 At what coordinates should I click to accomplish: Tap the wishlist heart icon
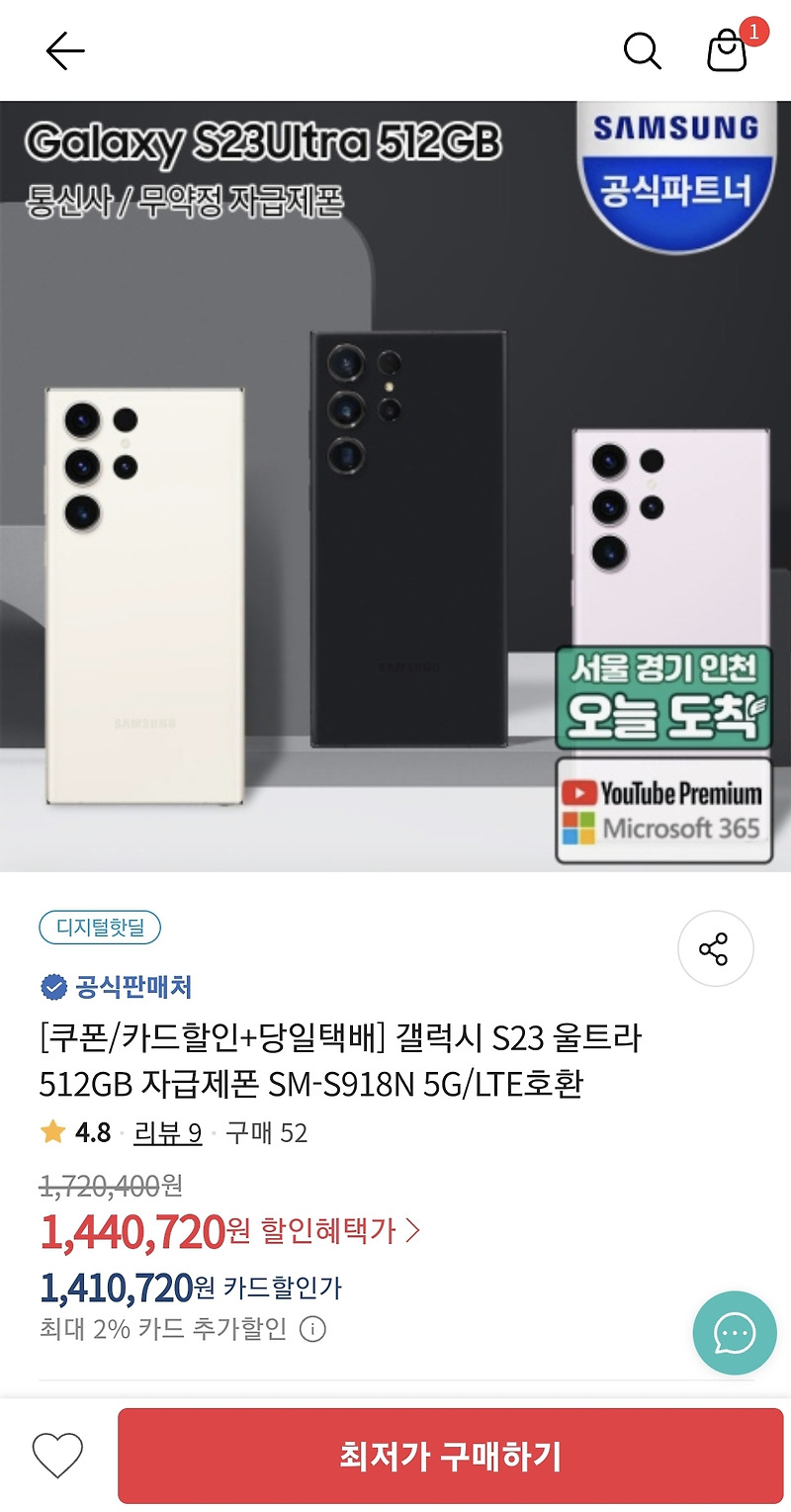pos(59,1454)
